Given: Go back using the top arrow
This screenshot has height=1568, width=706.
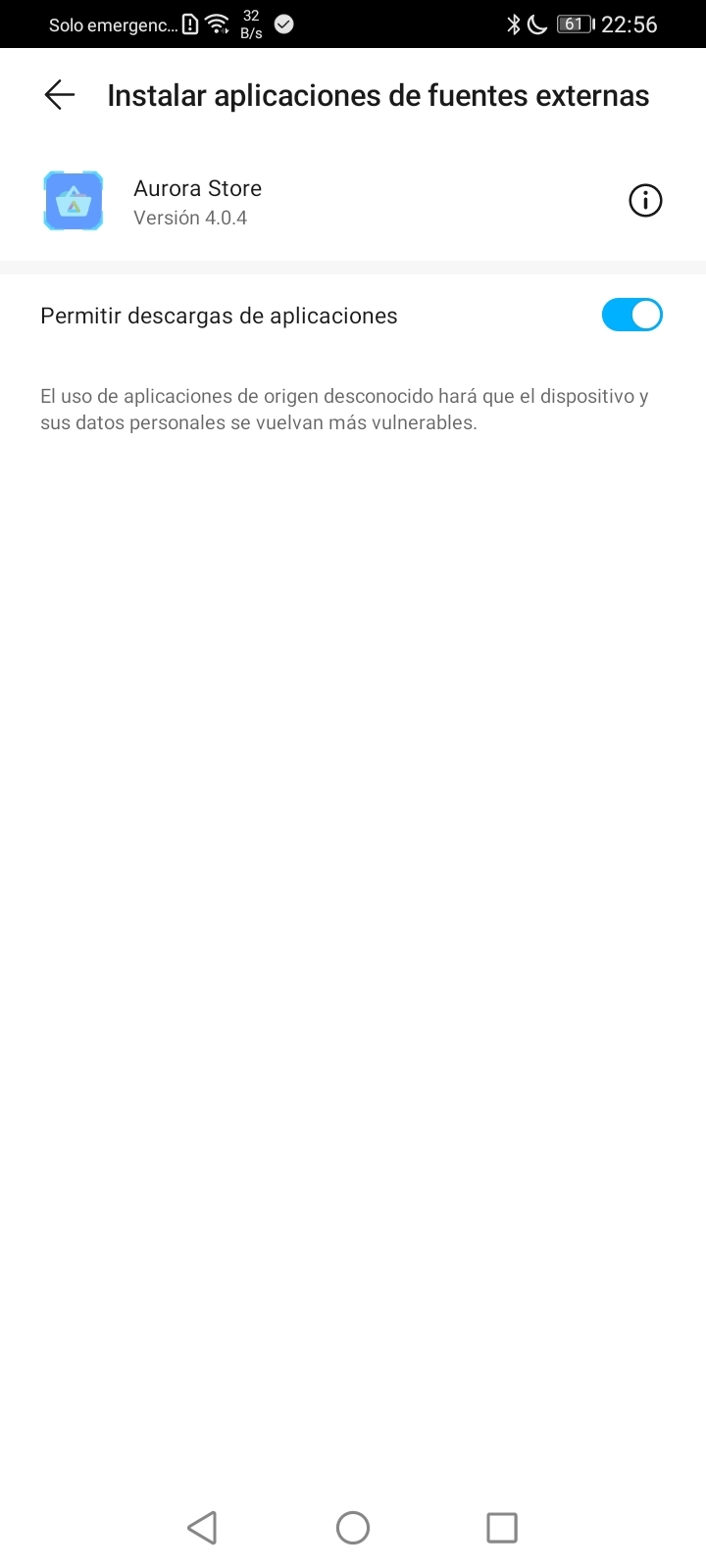Looking at the screenshot, I should tap(60, 95).
